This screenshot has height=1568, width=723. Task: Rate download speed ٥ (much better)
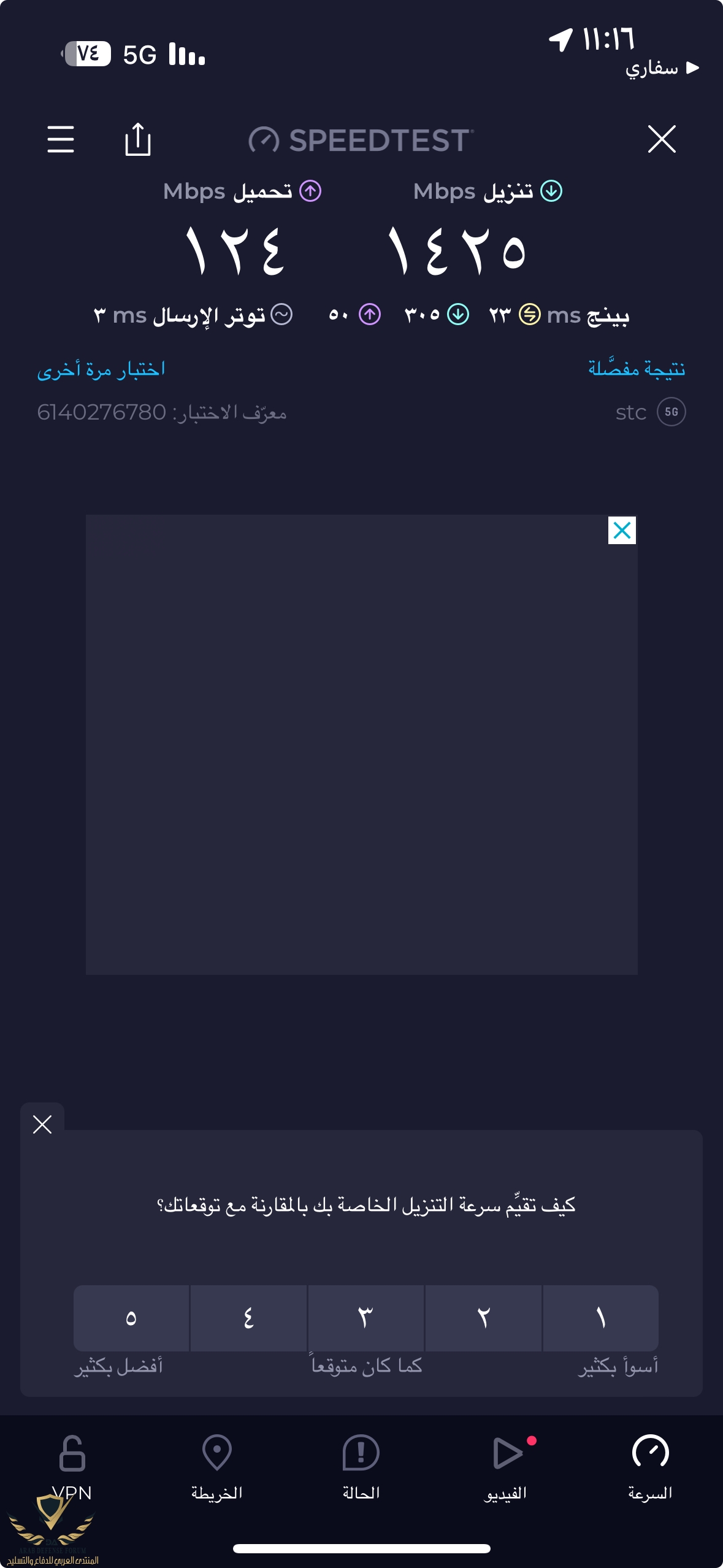(131, 1318)
